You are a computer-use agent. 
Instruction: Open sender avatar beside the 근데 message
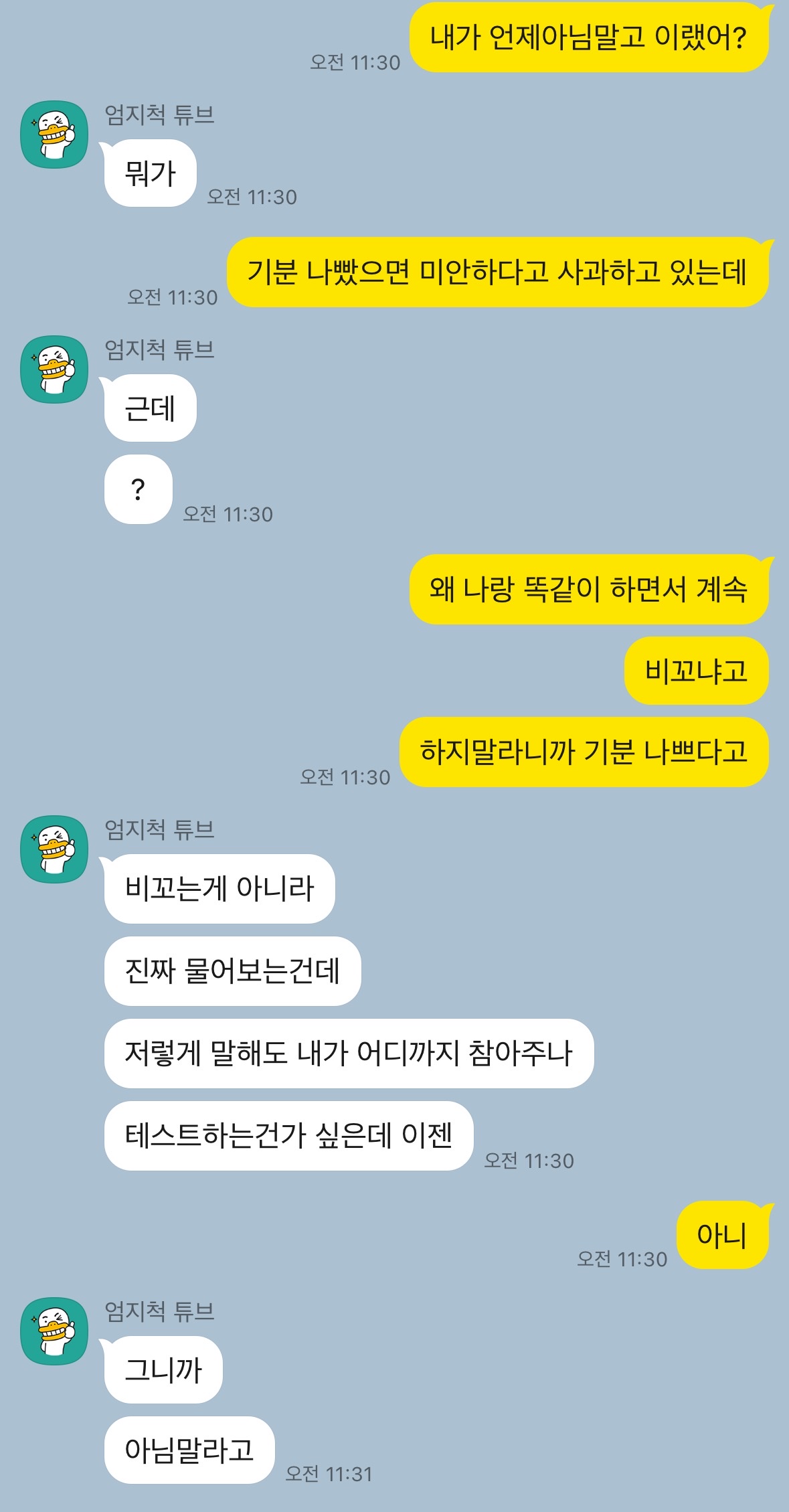54,369
